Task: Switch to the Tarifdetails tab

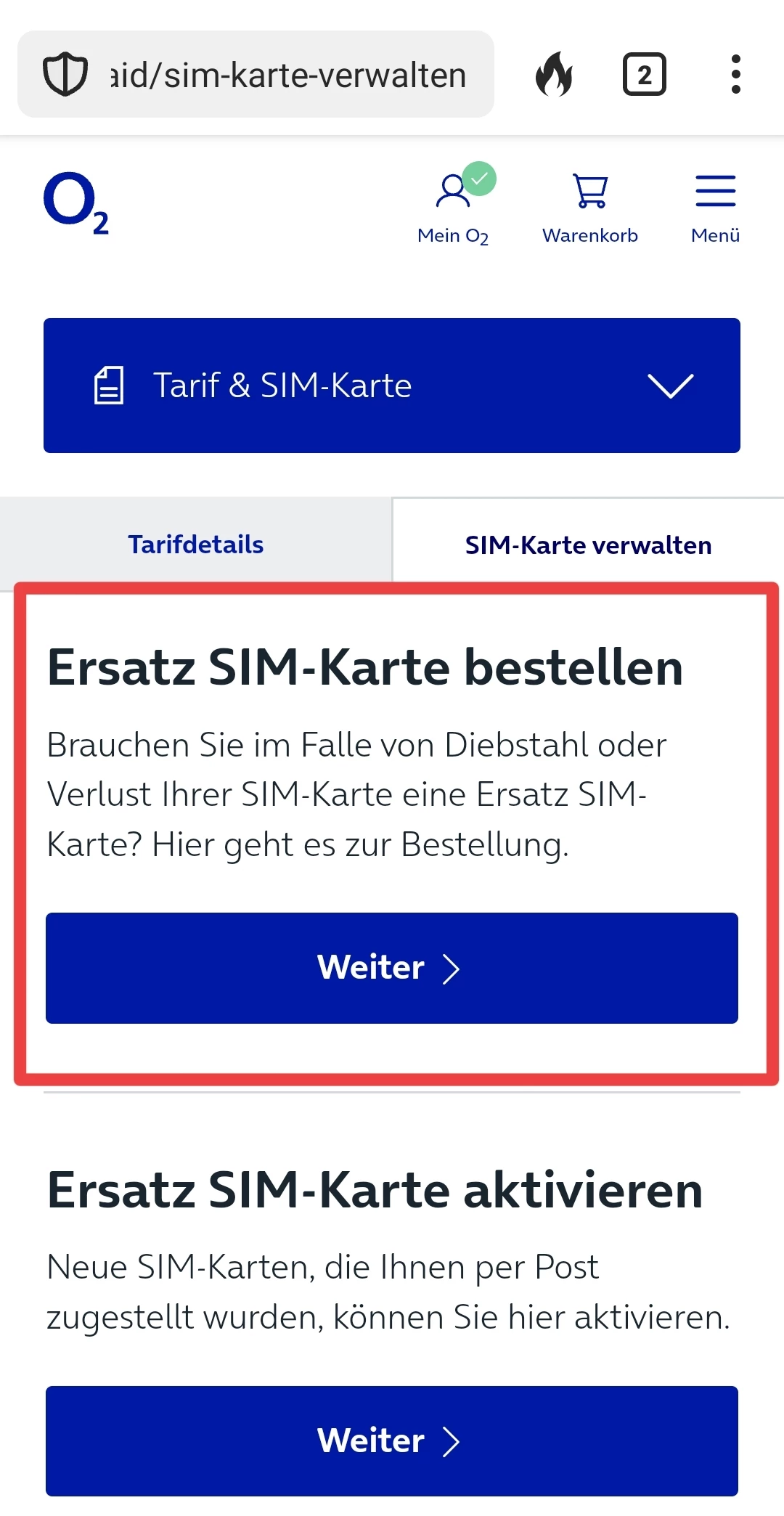Action: (195, 545)
